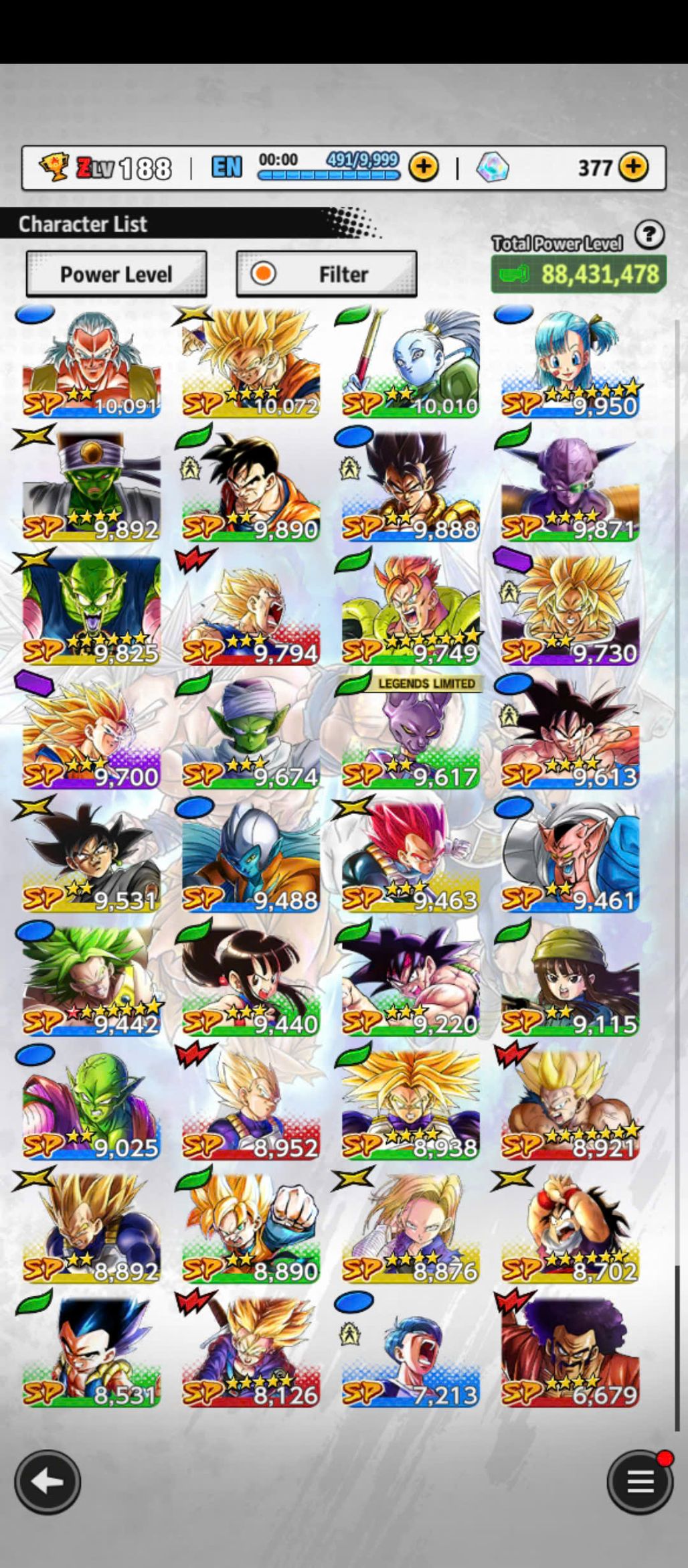
Task: Go back with the arrow button
Action: coord(48,1482)
